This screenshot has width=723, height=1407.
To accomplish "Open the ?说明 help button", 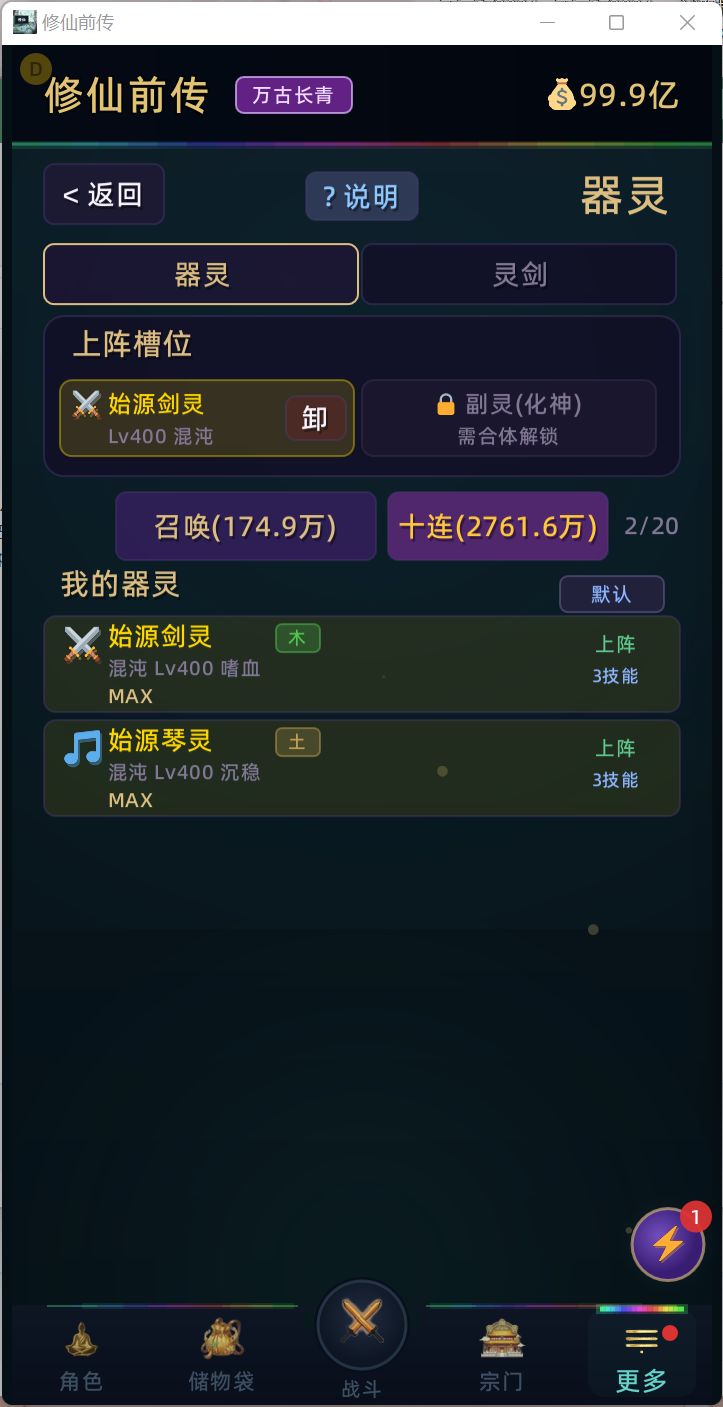I will click(361, 196).
